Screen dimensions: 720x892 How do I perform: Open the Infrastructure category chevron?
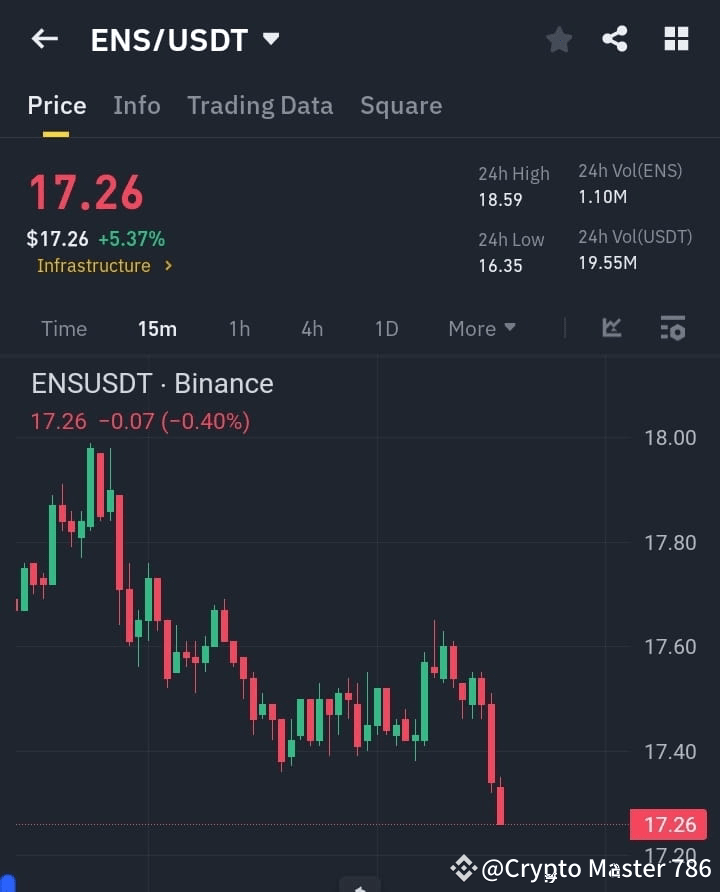168,266
